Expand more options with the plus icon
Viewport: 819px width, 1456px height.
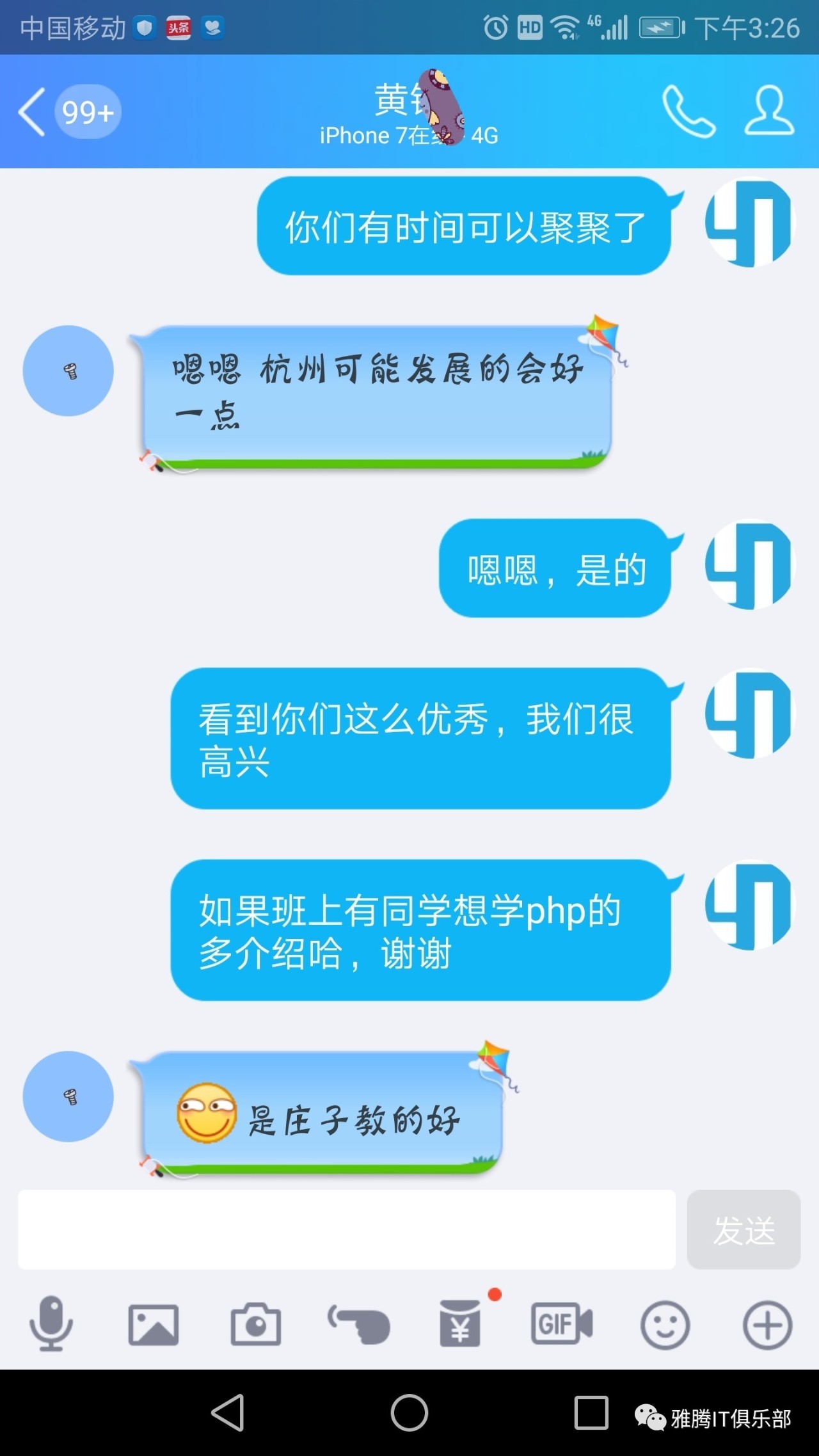tap(767, 1324)
